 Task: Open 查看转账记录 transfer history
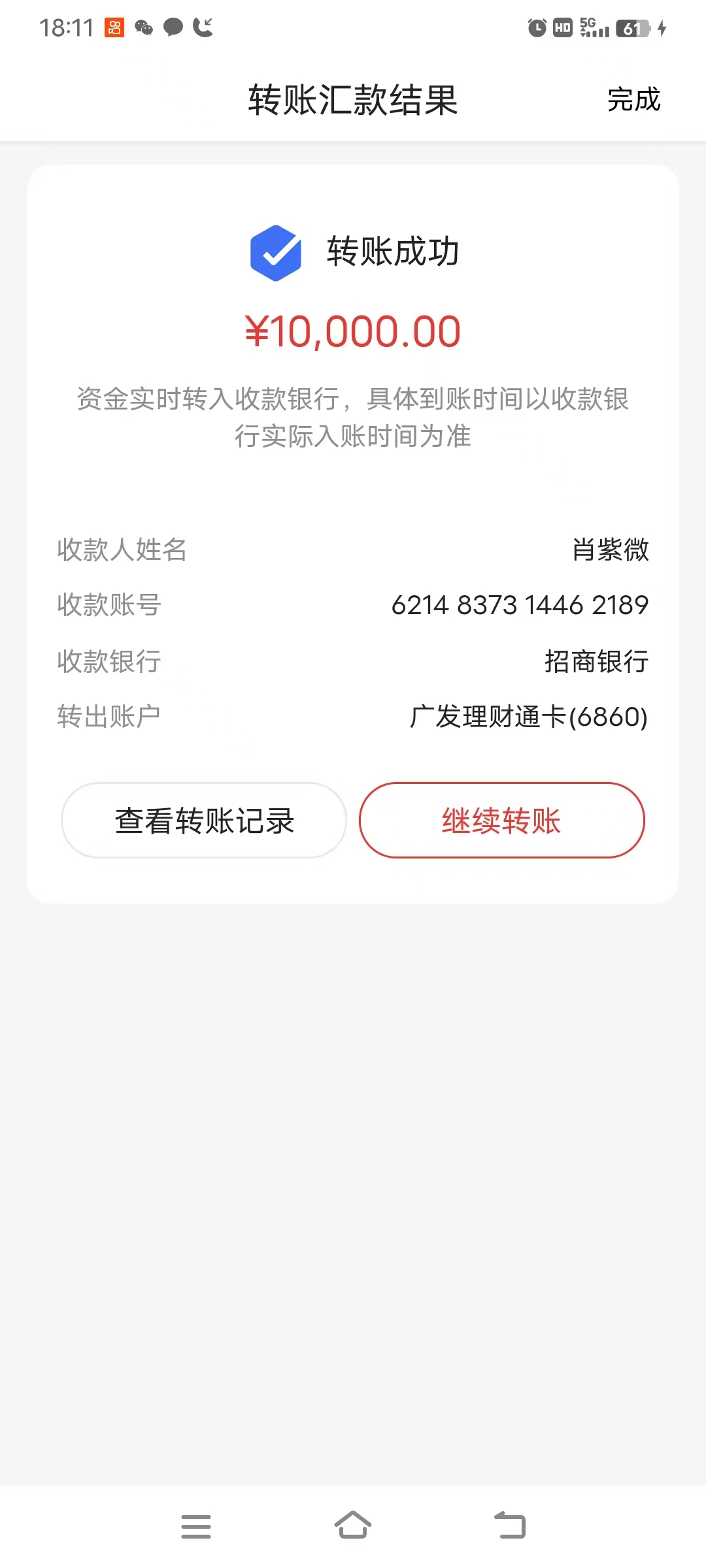pyautogui.click(x=204, y=821)
